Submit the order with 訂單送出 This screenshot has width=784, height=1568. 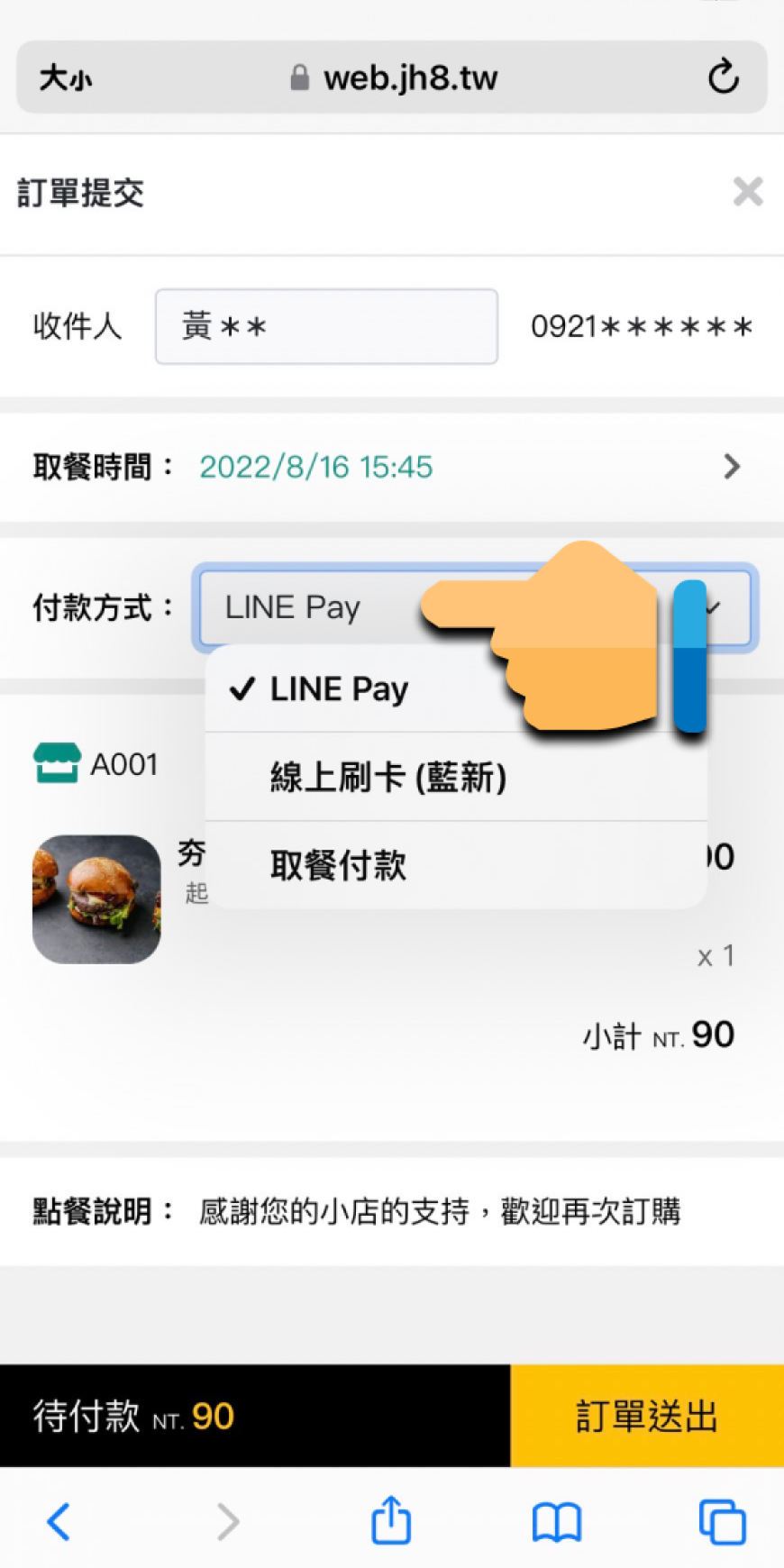[646, 1416]
